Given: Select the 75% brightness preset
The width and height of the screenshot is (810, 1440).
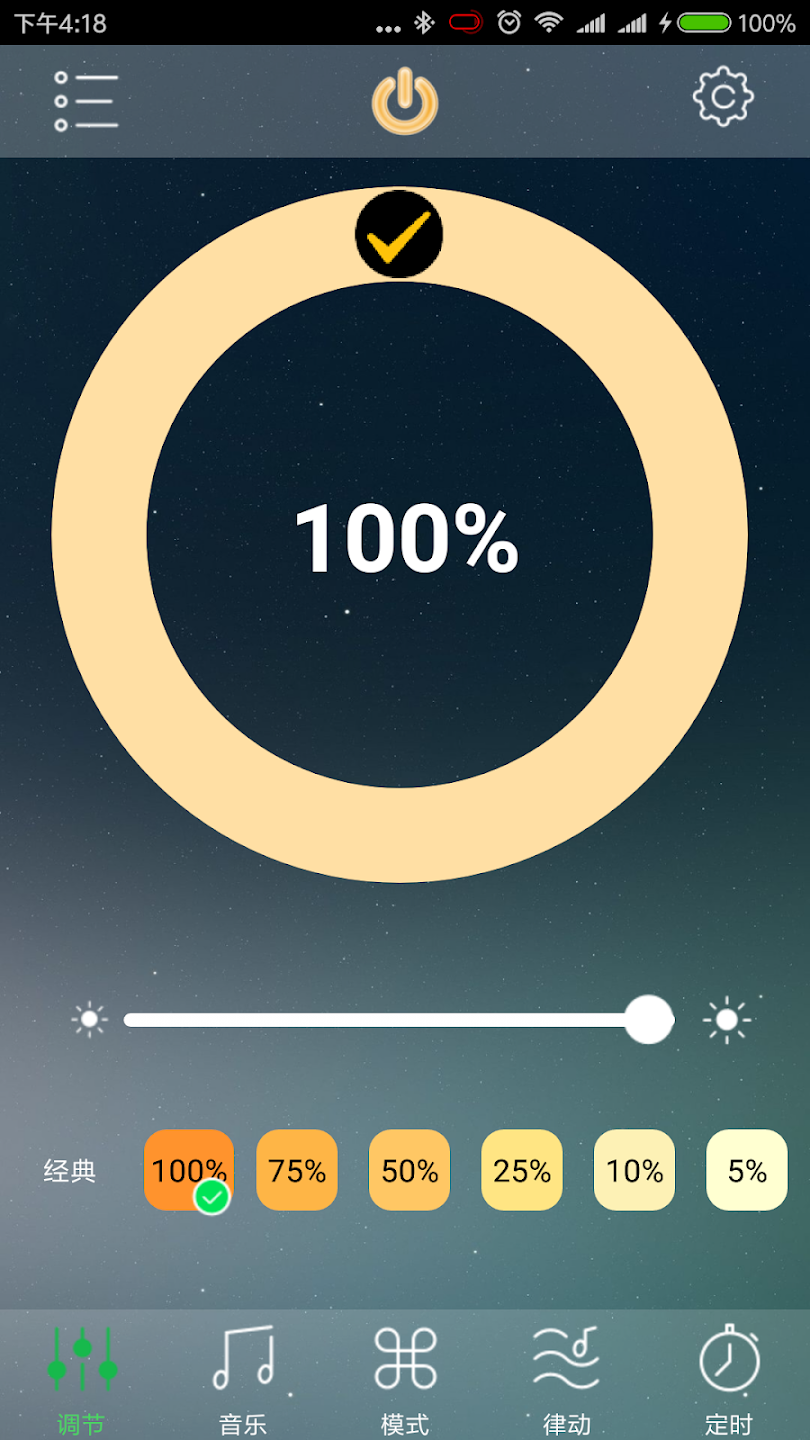Looking at the screenshot, I should (297, 1170).
